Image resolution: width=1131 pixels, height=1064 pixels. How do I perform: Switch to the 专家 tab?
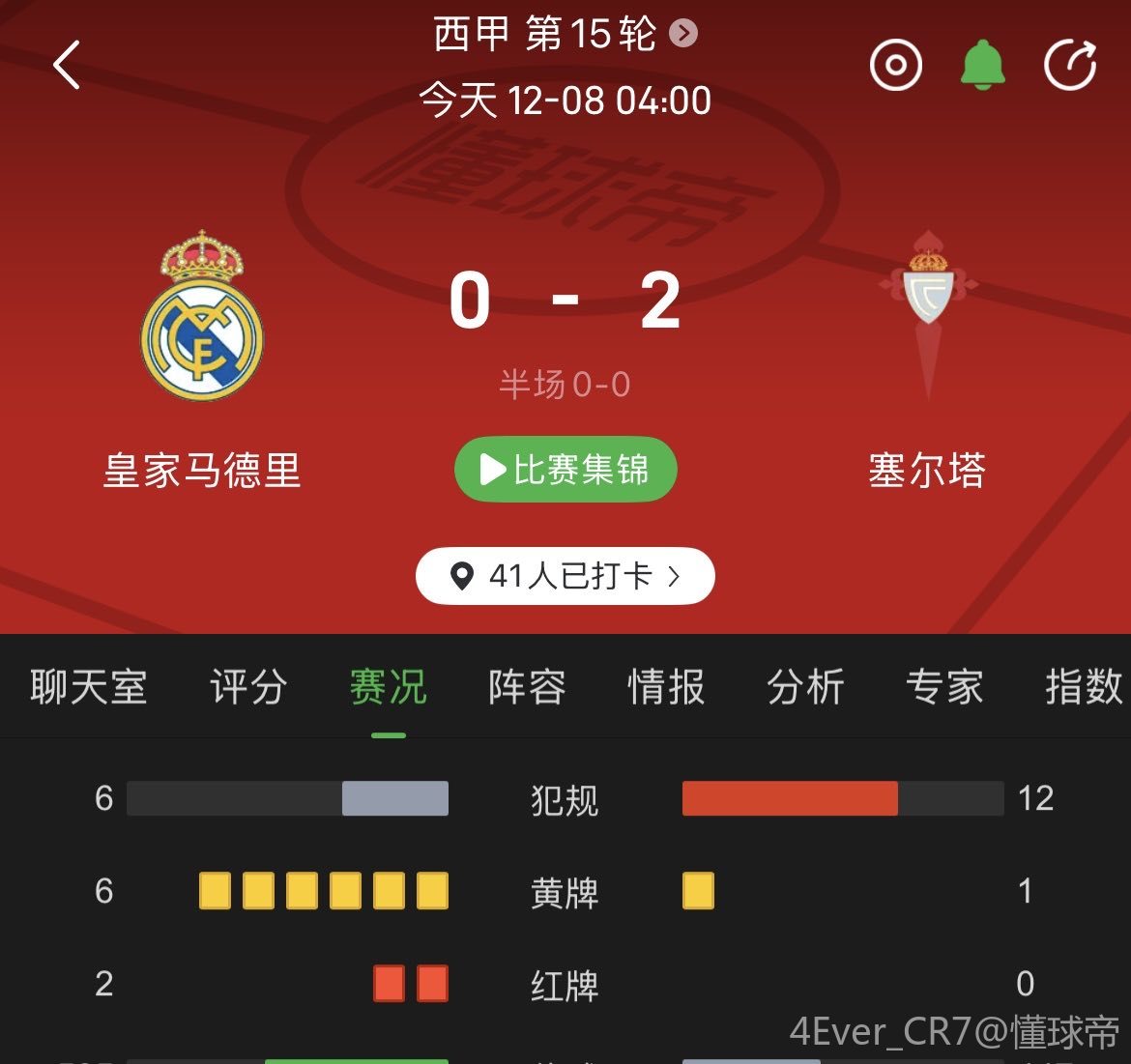point(944,687)
